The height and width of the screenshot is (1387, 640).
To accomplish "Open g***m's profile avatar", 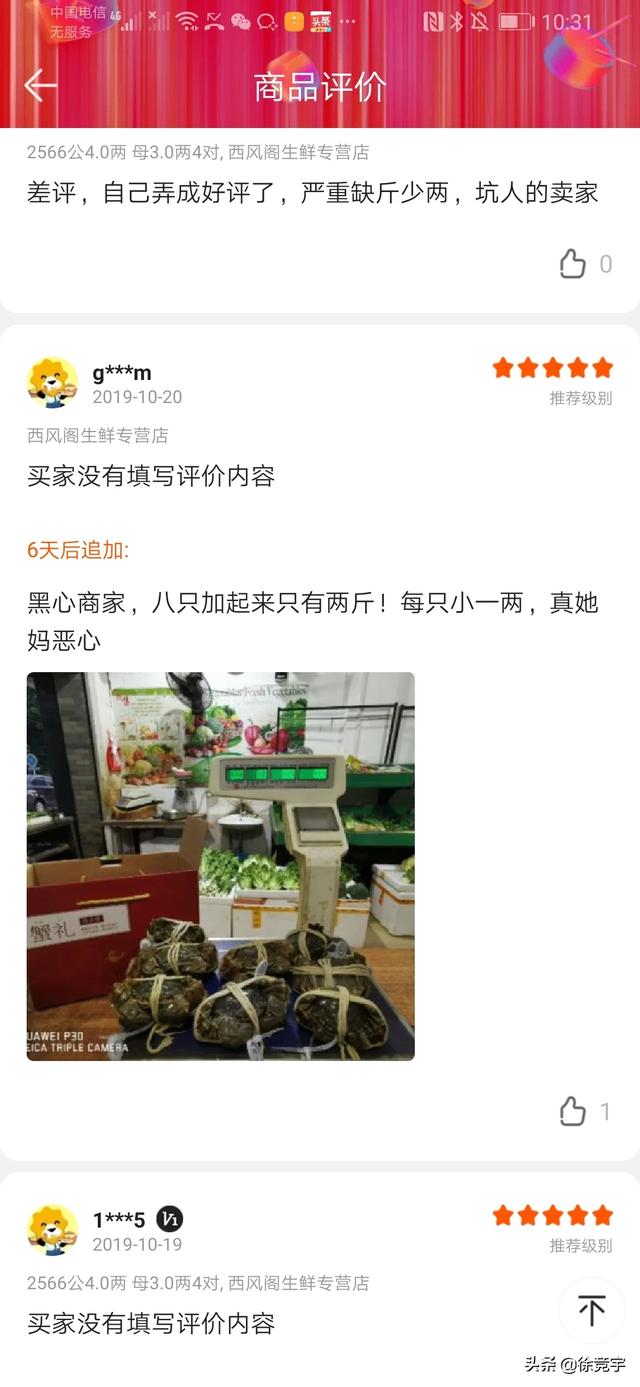I will click(52, 383).
